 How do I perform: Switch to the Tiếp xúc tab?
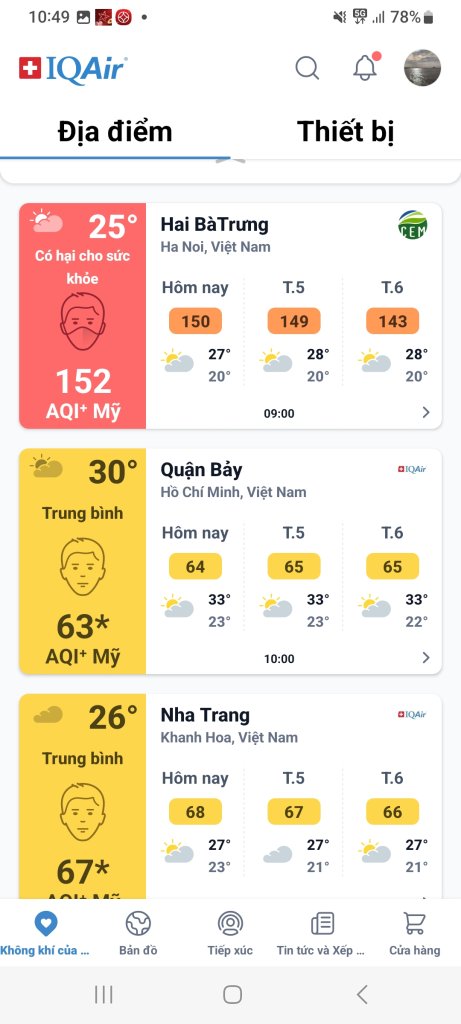230,933
